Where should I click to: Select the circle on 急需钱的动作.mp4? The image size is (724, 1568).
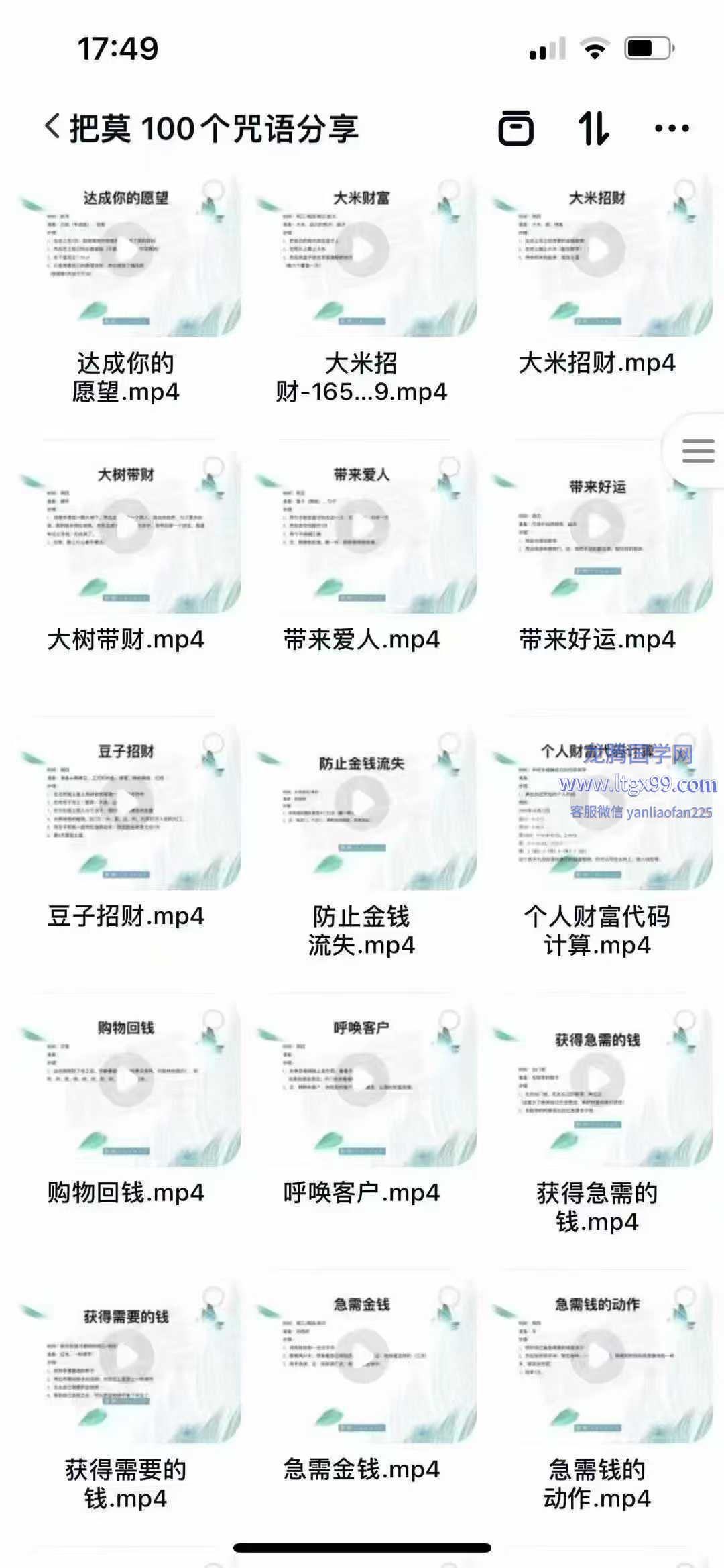684,1296
